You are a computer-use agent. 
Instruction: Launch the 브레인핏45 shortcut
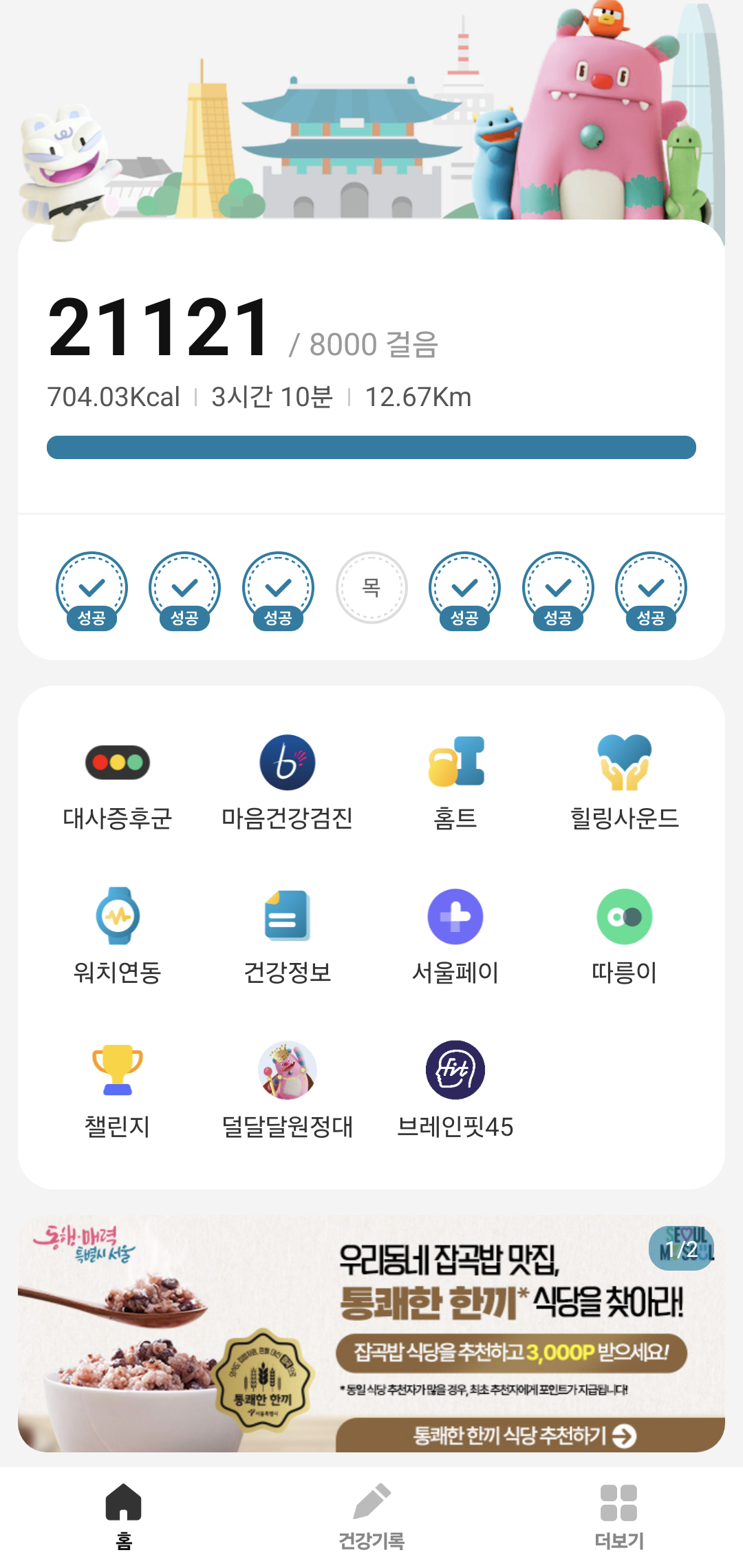[x=455, y=1090]
